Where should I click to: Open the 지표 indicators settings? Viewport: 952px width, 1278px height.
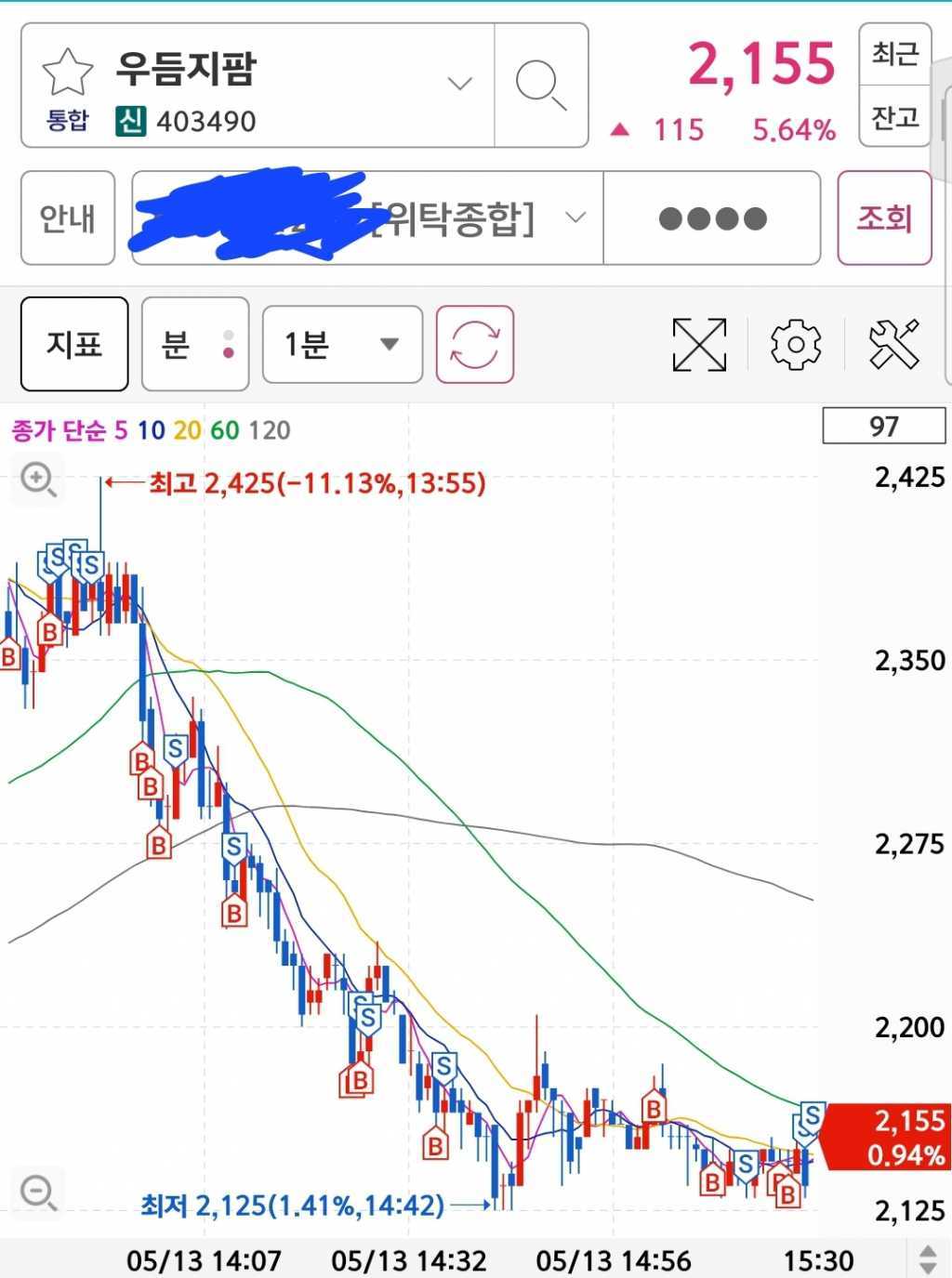tap(74, 344)
